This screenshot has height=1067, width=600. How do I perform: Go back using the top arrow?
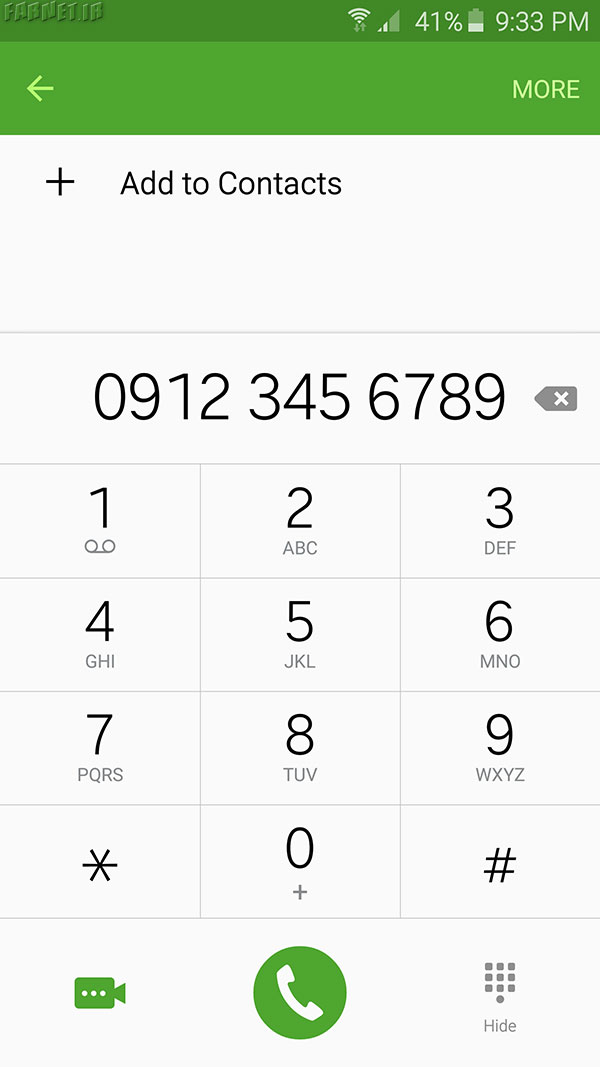click(40, 88)
